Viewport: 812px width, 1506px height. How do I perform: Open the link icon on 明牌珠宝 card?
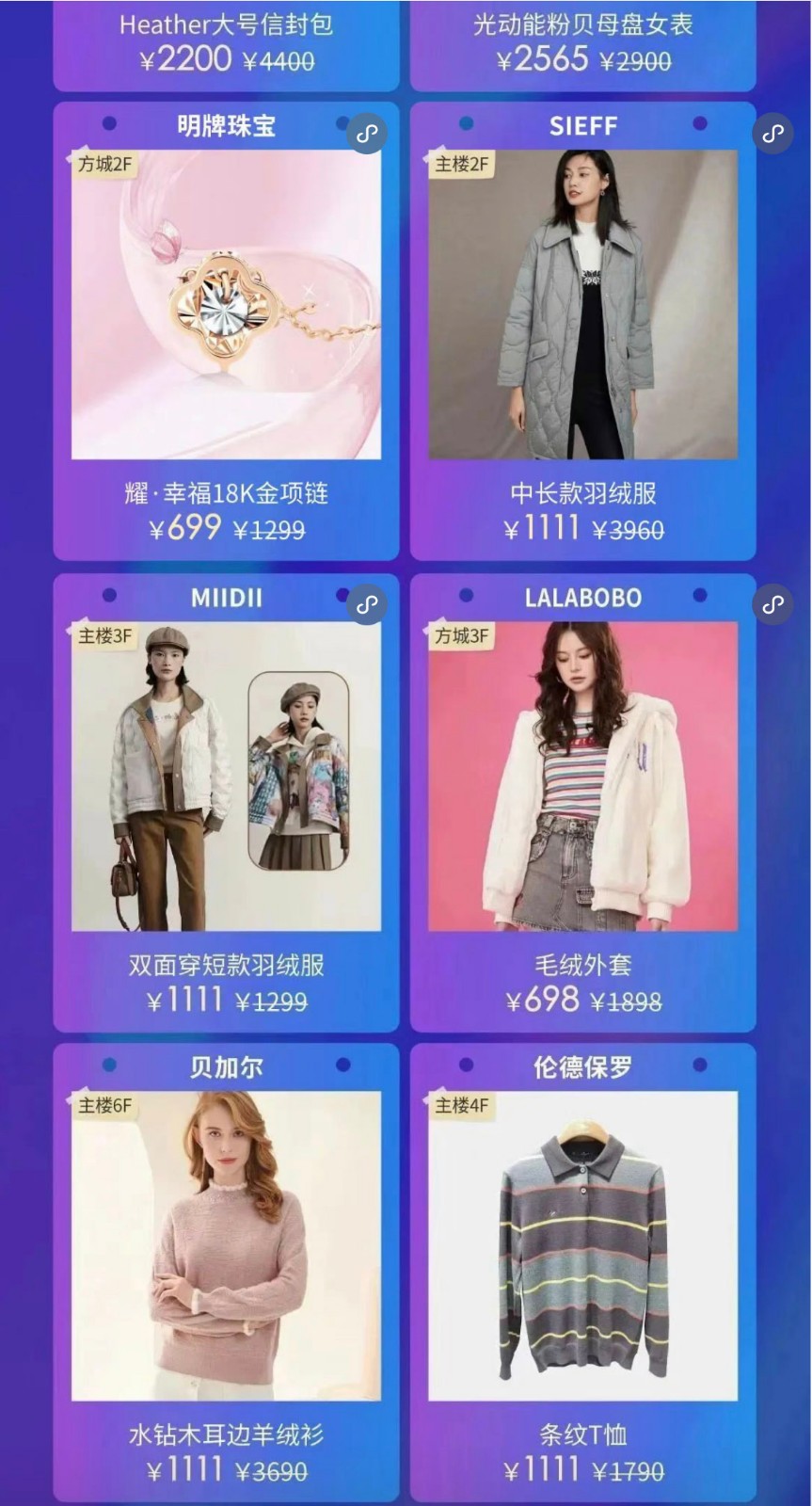[x=367, y=134]
